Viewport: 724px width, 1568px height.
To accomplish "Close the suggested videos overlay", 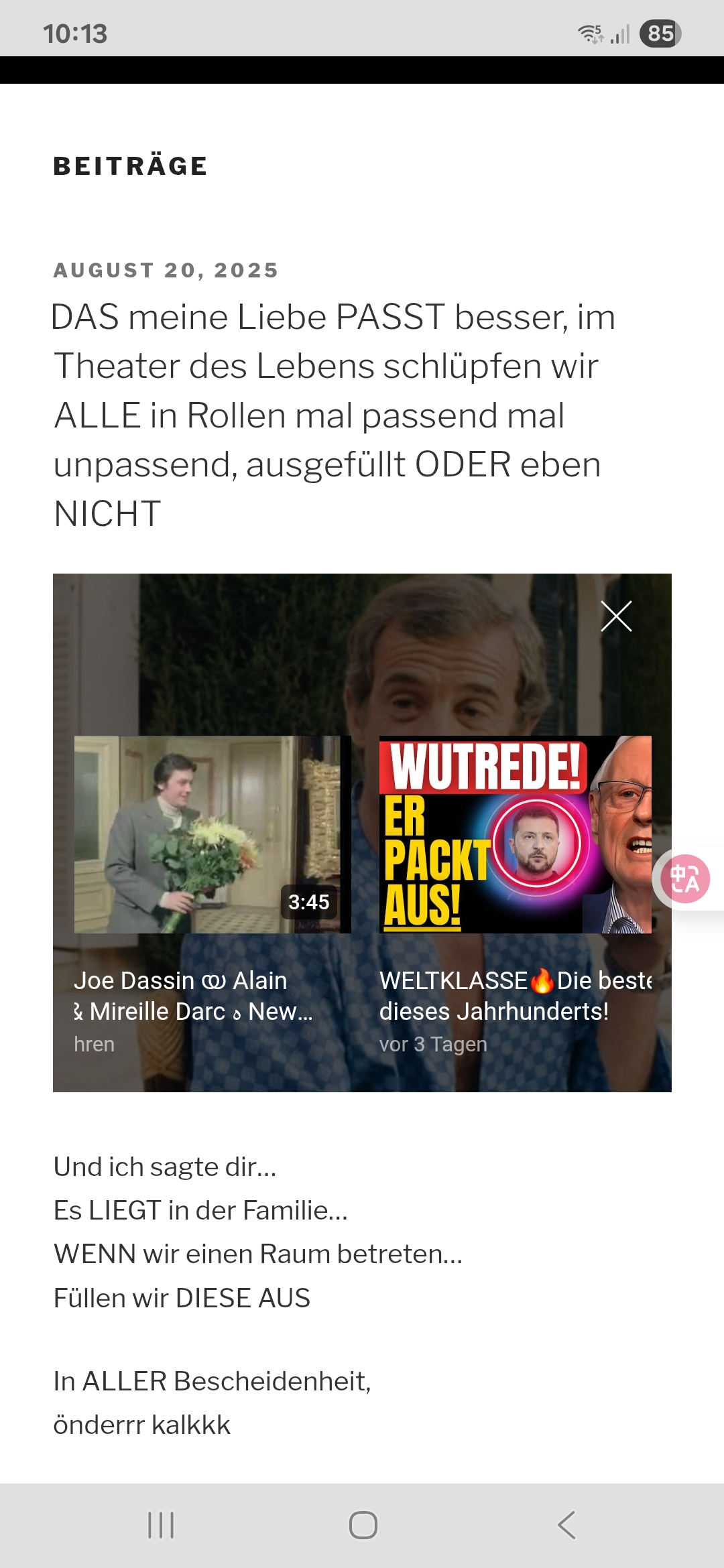I will click(616, 616).
